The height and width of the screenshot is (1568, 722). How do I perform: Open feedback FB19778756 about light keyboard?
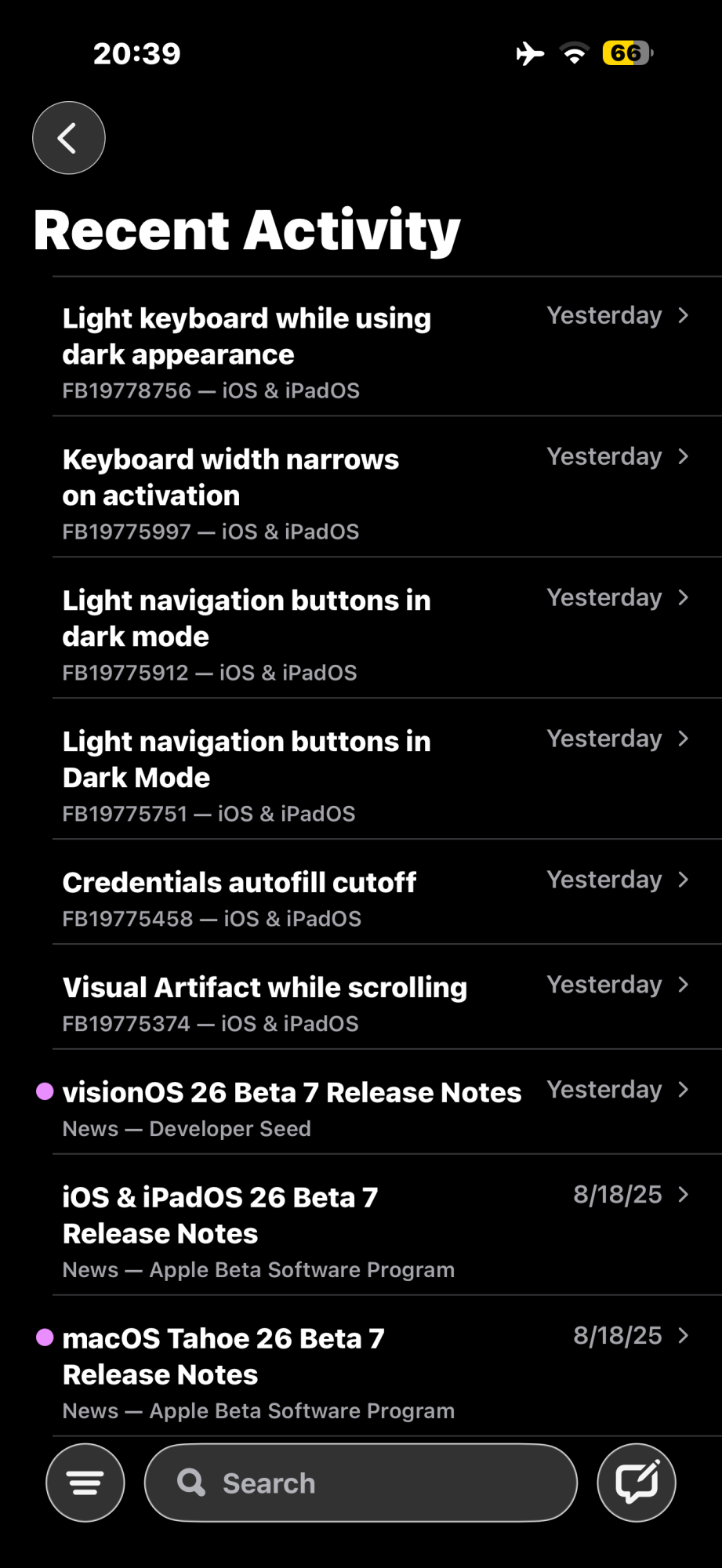click(376, 347)
